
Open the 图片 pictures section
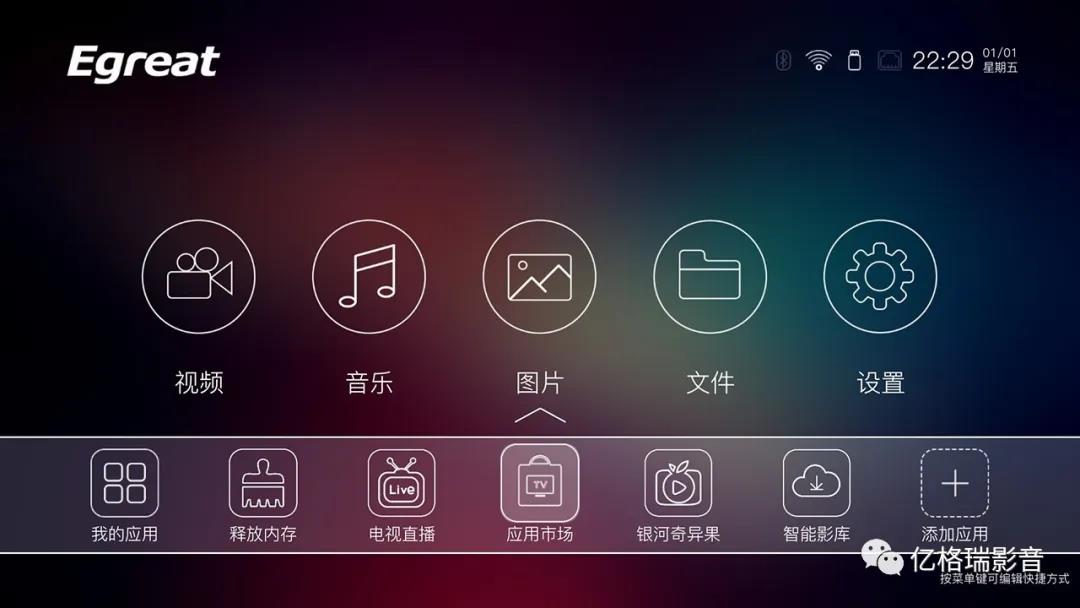click(539, 277)
